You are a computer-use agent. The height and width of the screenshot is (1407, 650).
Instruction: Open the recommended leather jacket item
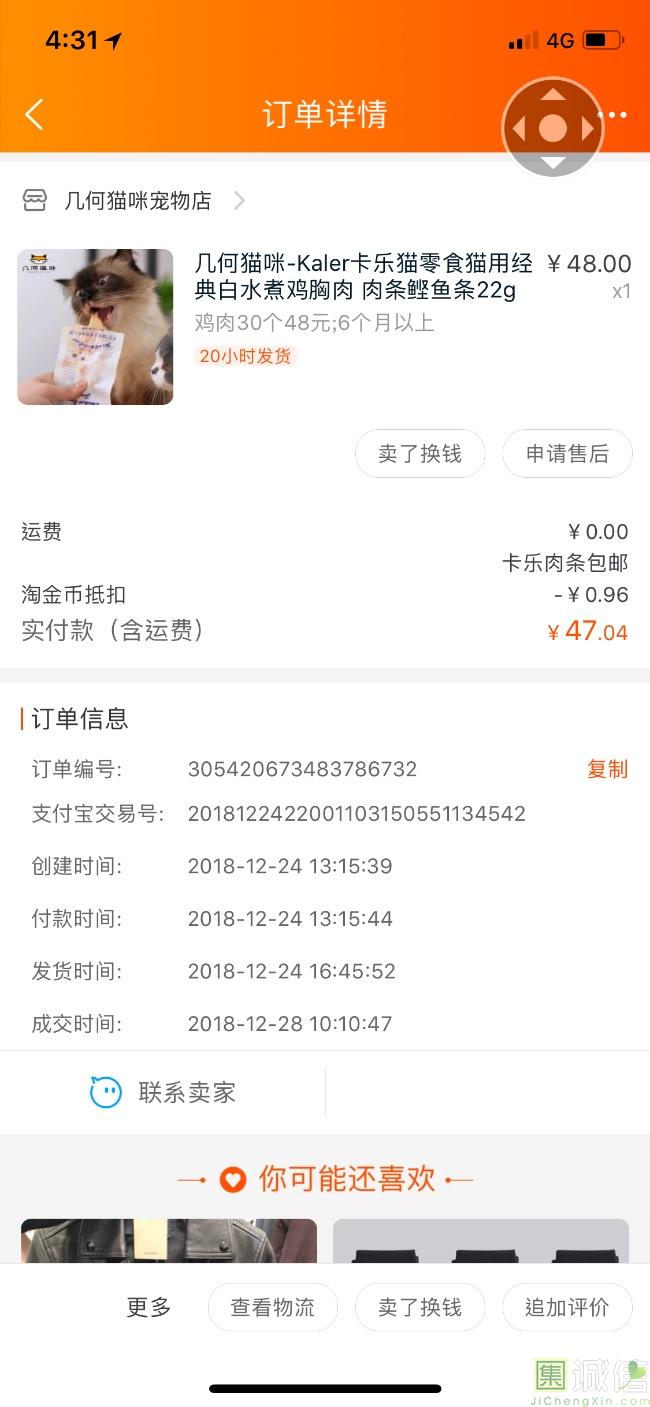click(x=169, y=1241)
